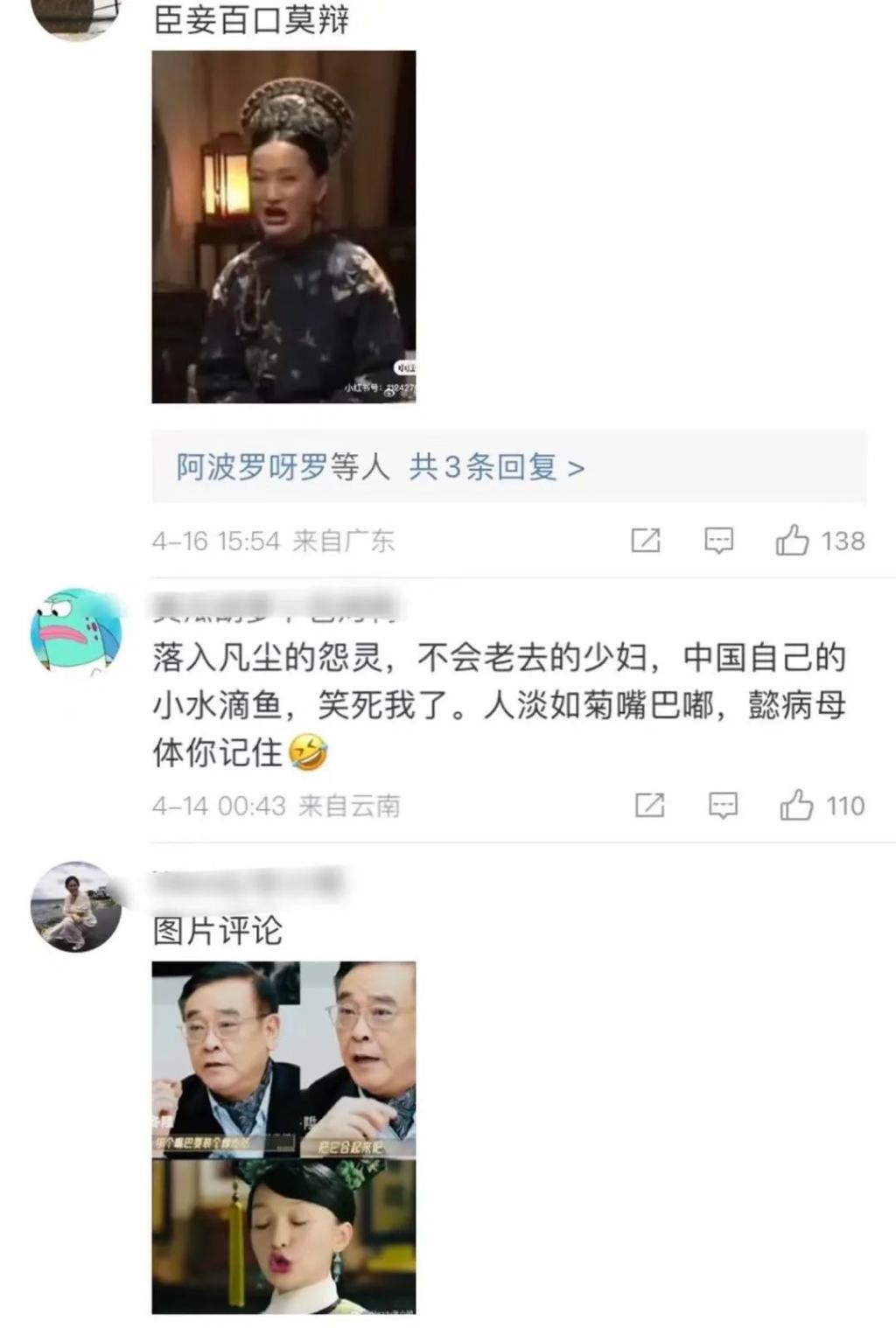Viewport: 896px width, 1328px height.
Task: Open the blue fish avatar profile
Action: pos(76,632)
